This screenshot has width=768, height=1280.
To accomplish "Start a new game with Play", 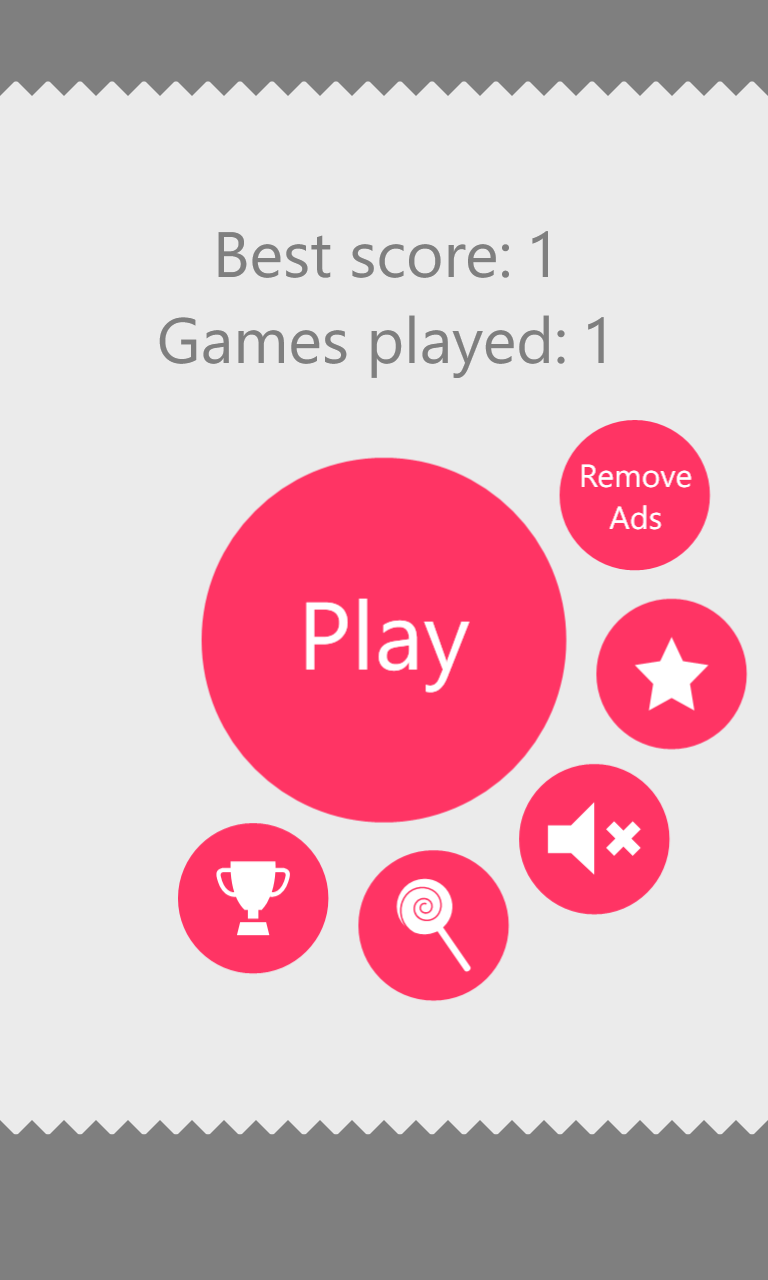I will pyautogui.click(x=384, y=640).
